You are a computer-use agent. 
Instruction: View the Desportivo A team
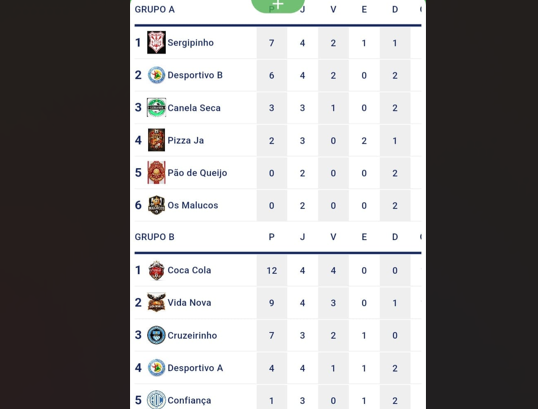click(x=278, y=368)
